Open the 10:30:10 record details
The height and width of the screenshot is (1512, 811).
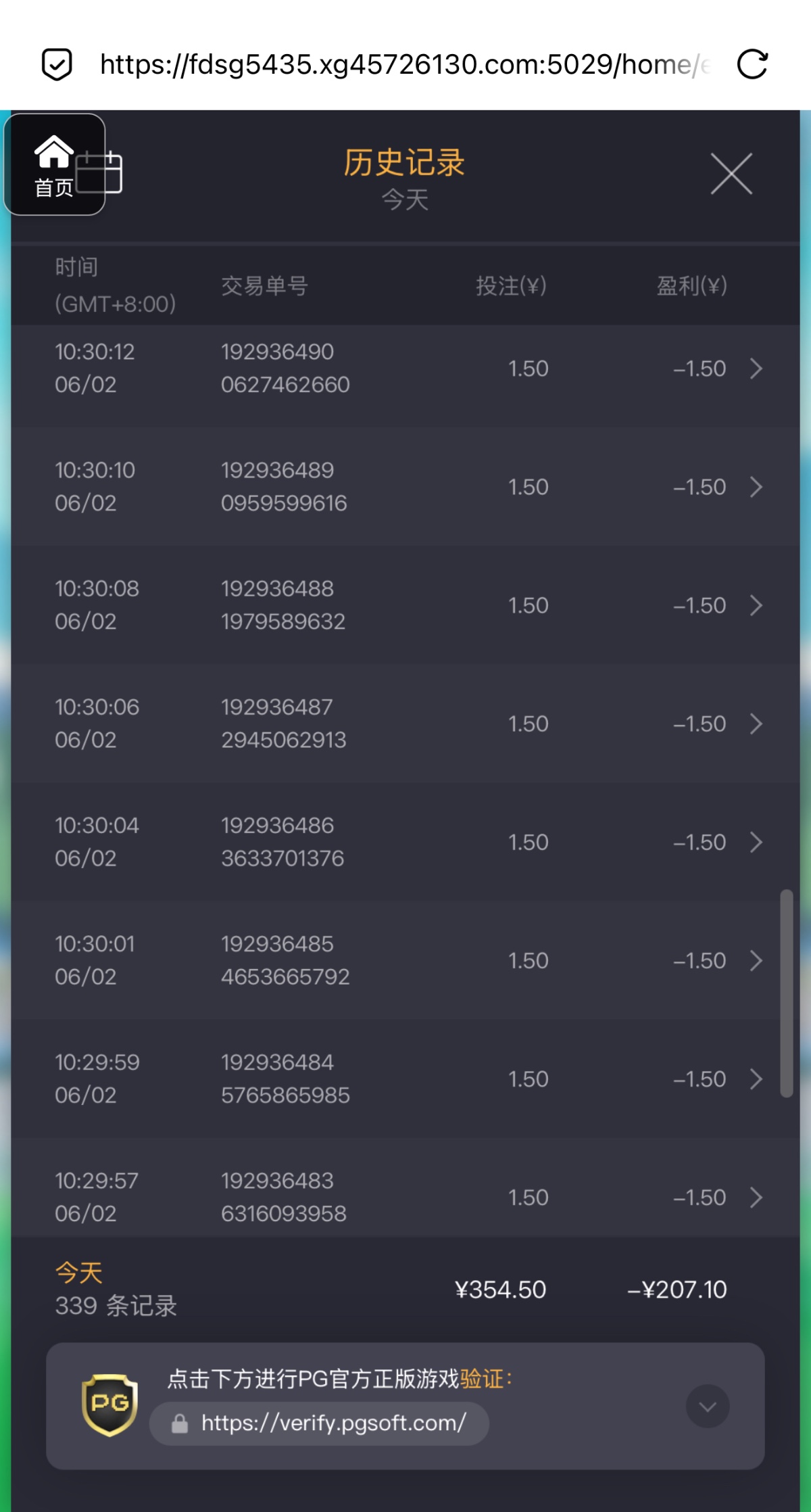405,487
